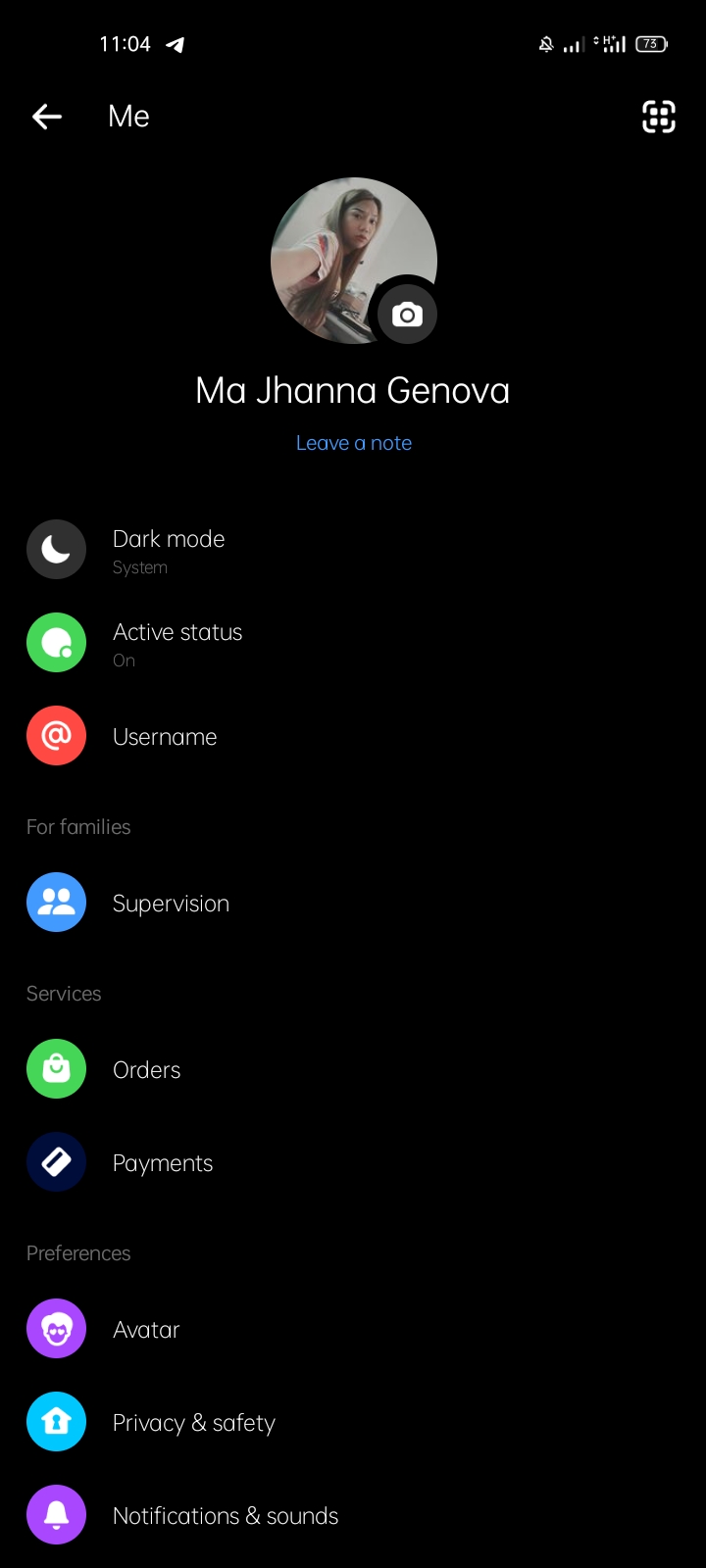
Task: Open the QR code scanner icon
Action: [x=659, y=117]
